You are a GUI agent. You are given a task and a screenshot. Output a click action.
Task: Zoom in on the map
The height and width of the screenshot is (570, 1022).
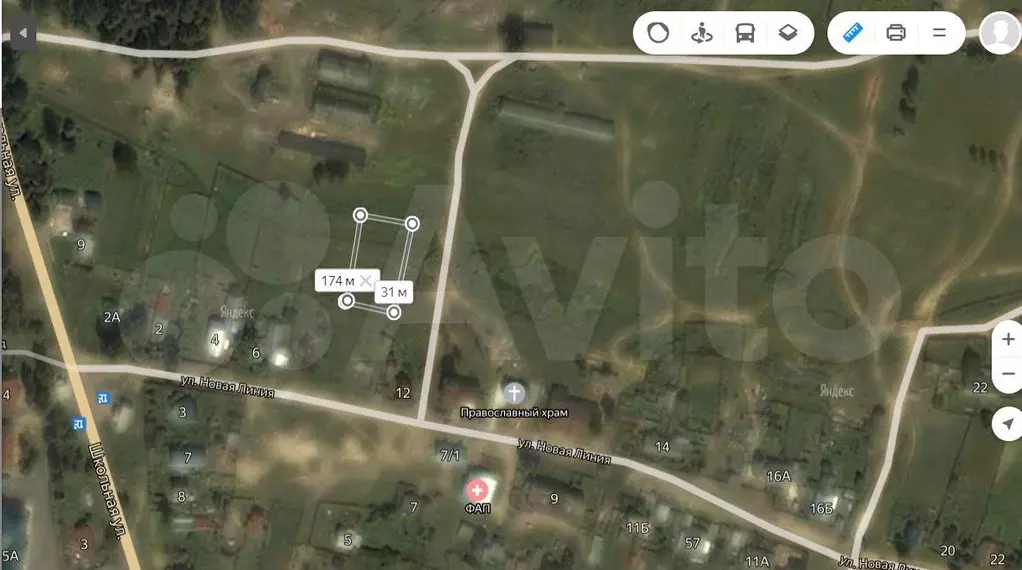[x=1007, y=339]
